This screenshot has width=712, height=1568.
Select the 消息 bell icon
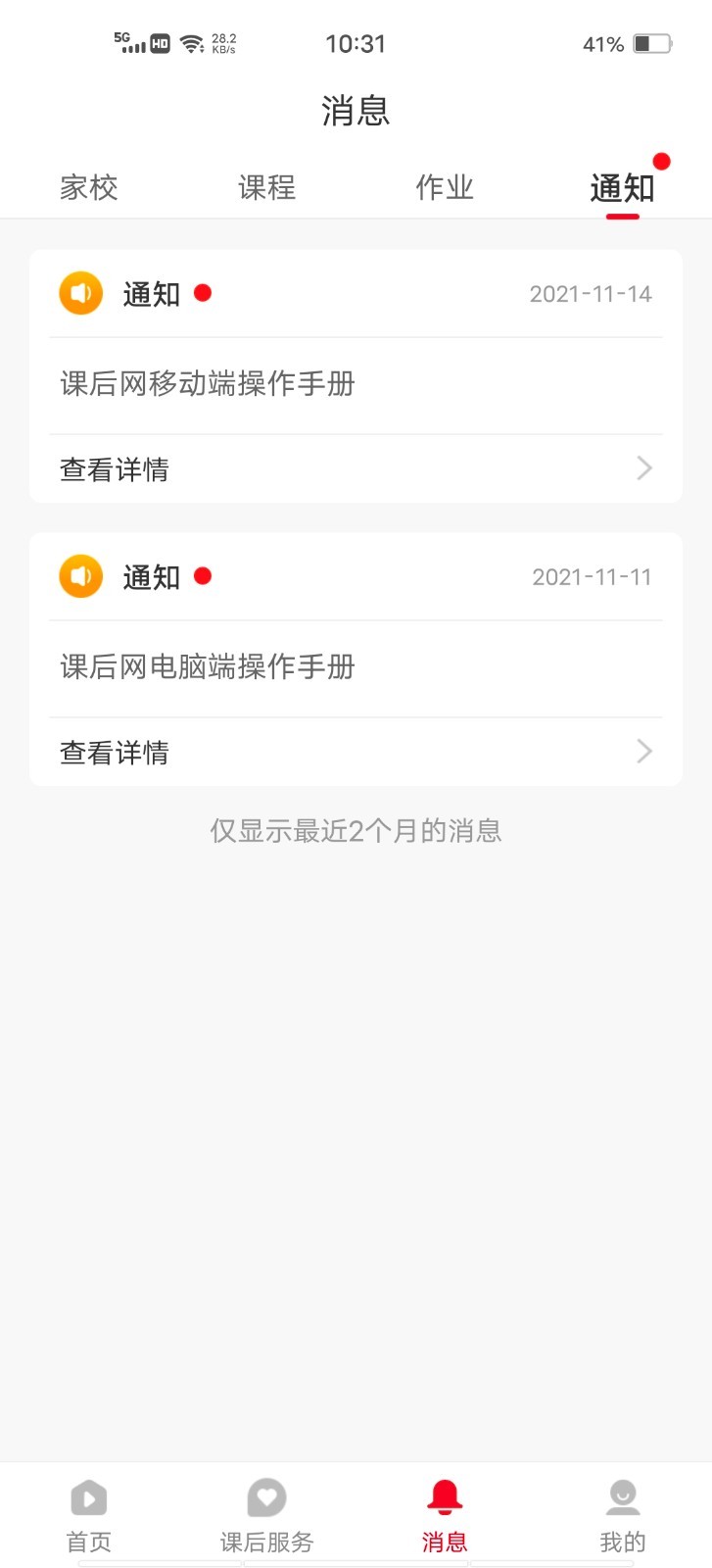point(445,1497)
